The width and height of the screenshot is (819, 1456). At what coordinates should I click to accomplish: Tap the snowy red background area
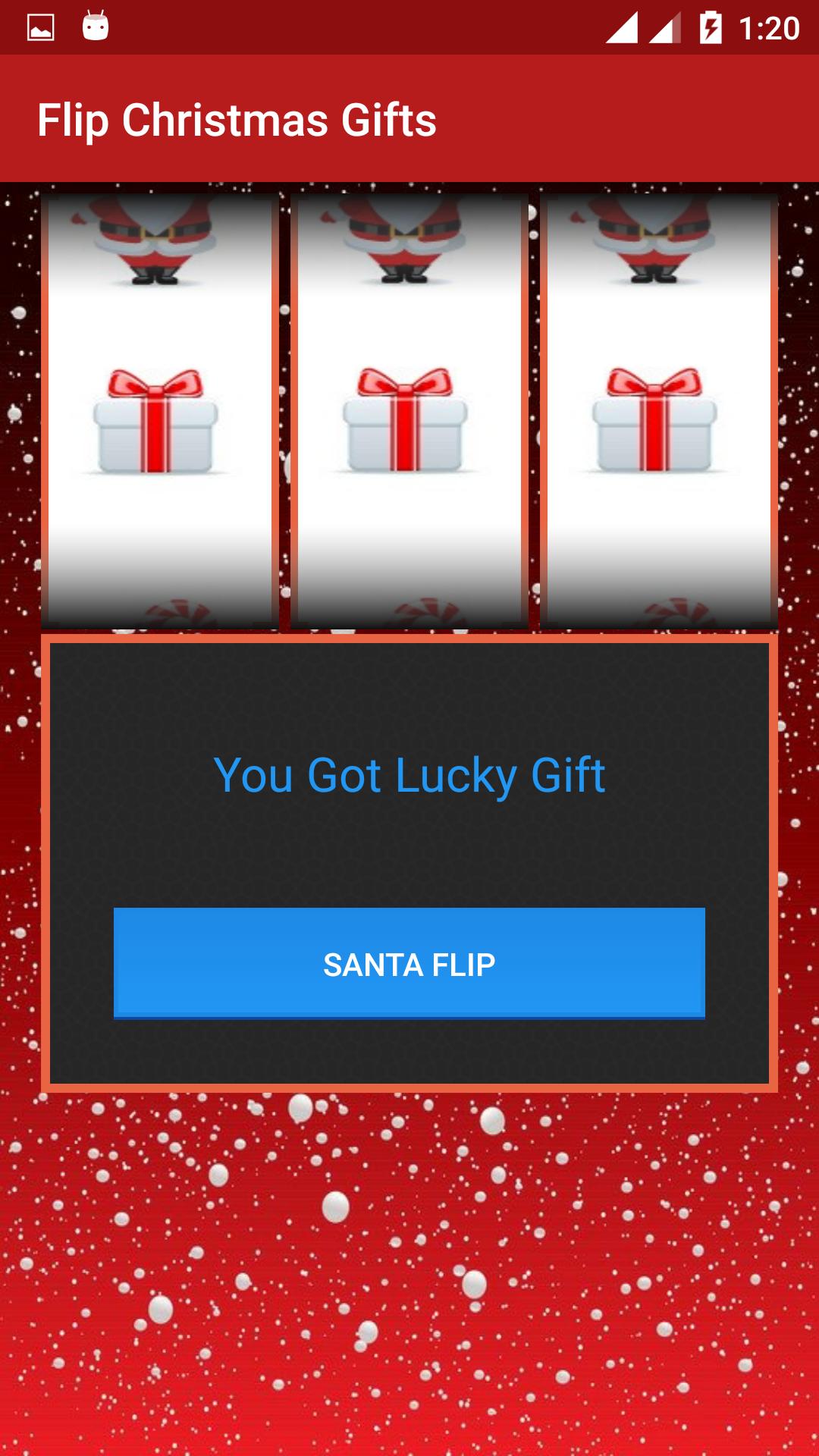pos(409,1289)
